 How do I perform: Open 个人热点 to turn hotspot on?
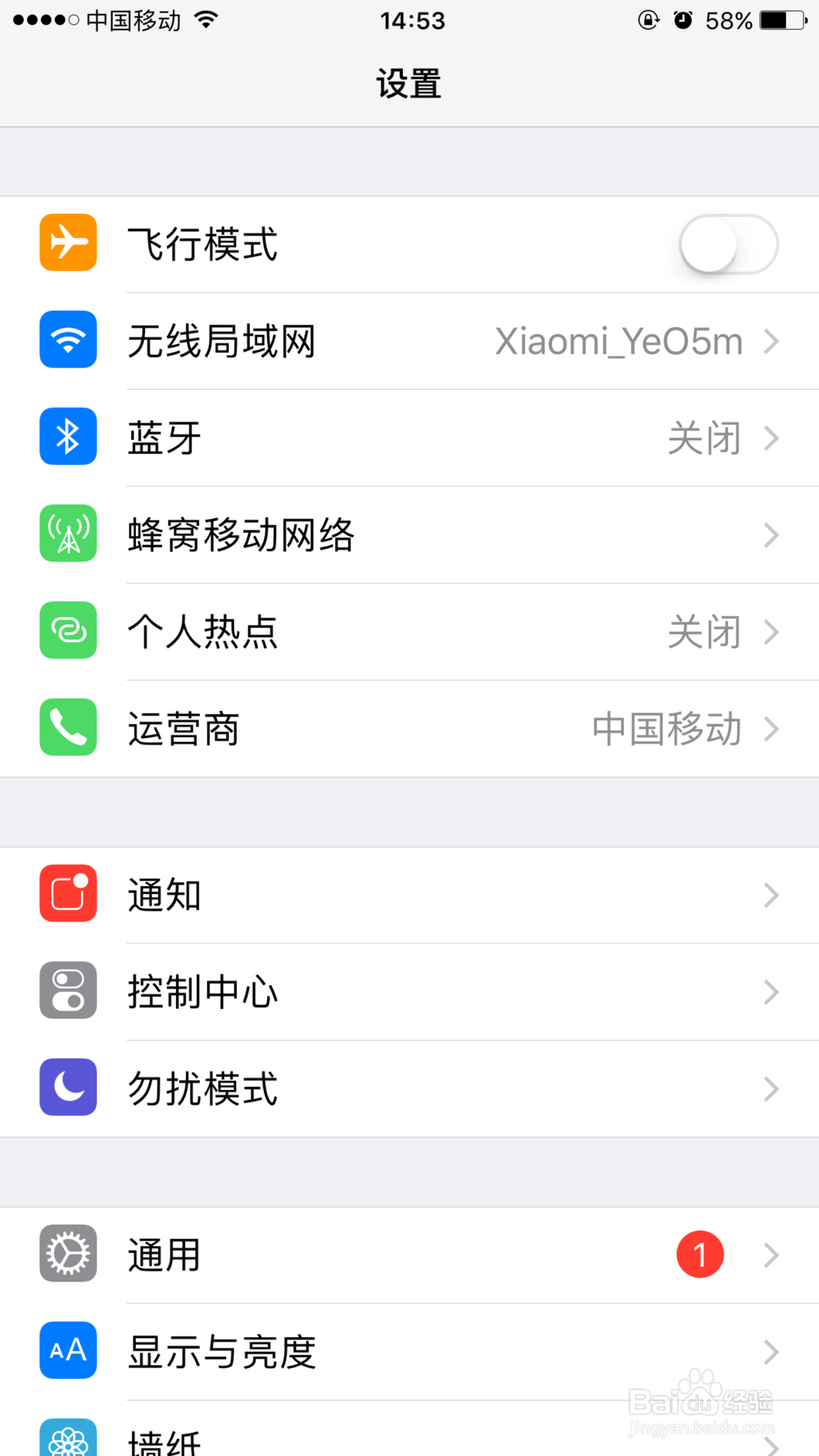point(409,631)
